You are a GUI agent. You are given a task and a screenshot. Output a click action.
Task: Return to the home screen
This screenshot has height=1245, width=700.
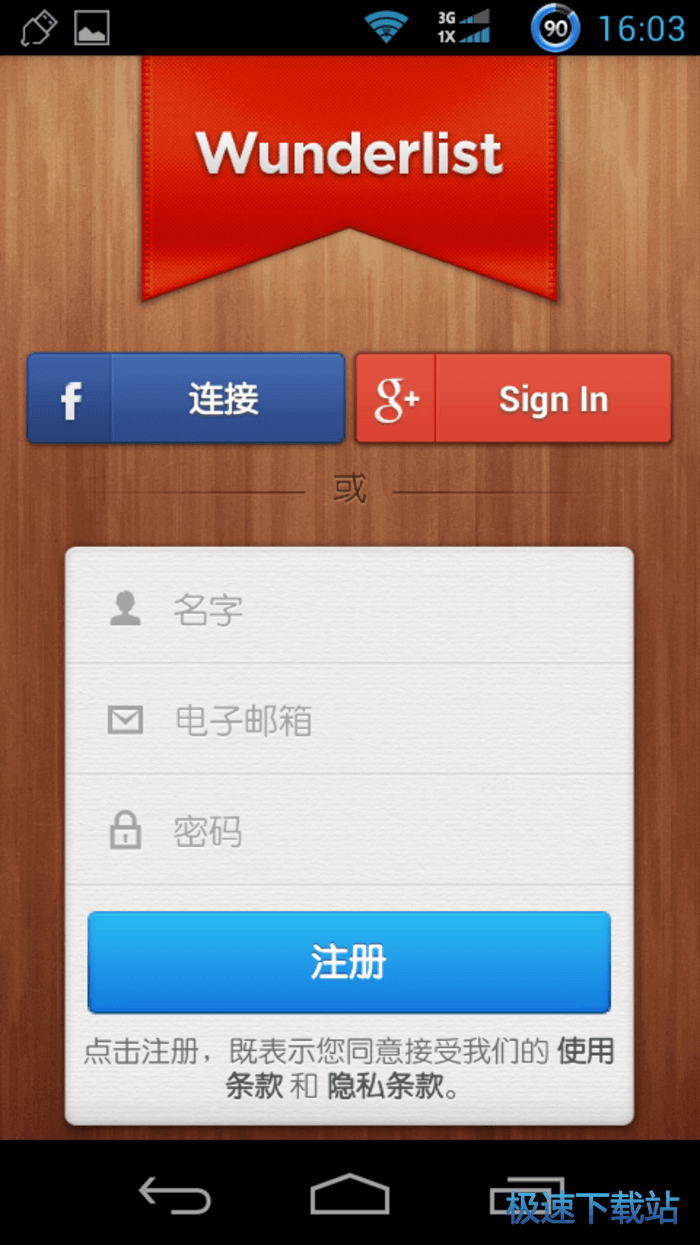[349, 1195]
